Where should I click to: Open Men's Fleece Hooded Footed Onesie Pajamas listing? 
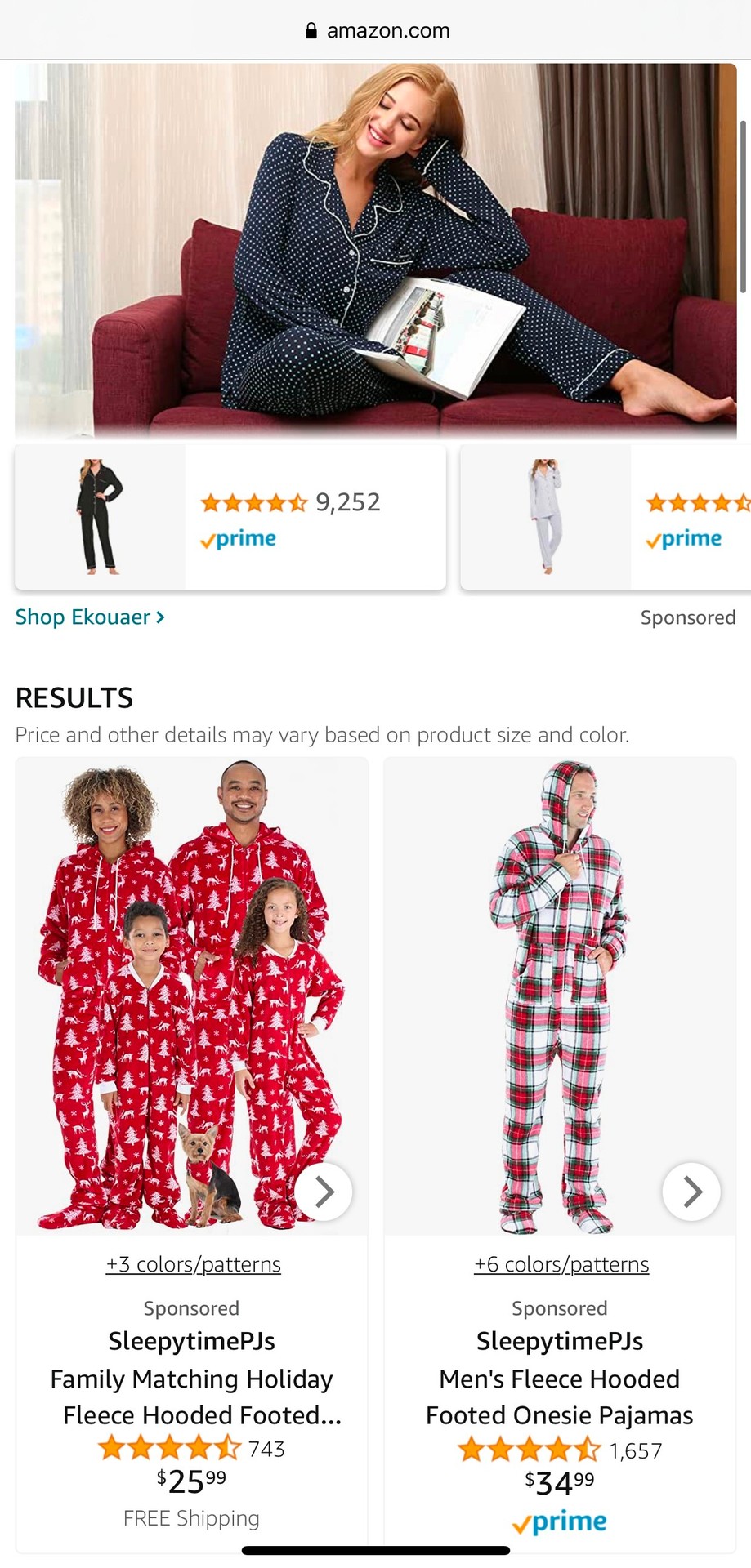[x=560, y=1396]
